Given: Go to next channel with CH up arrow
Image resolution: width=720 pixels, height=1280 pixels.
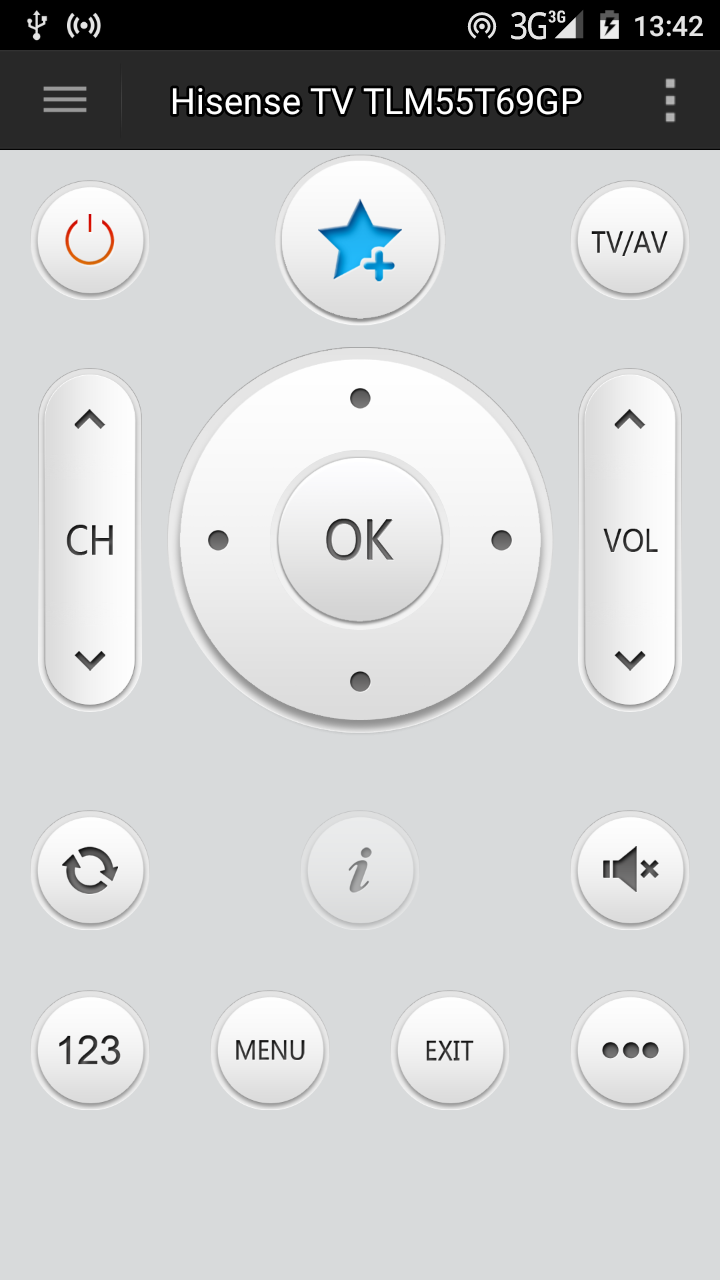Looking at the screenshot, I should (x=90, y=420).
